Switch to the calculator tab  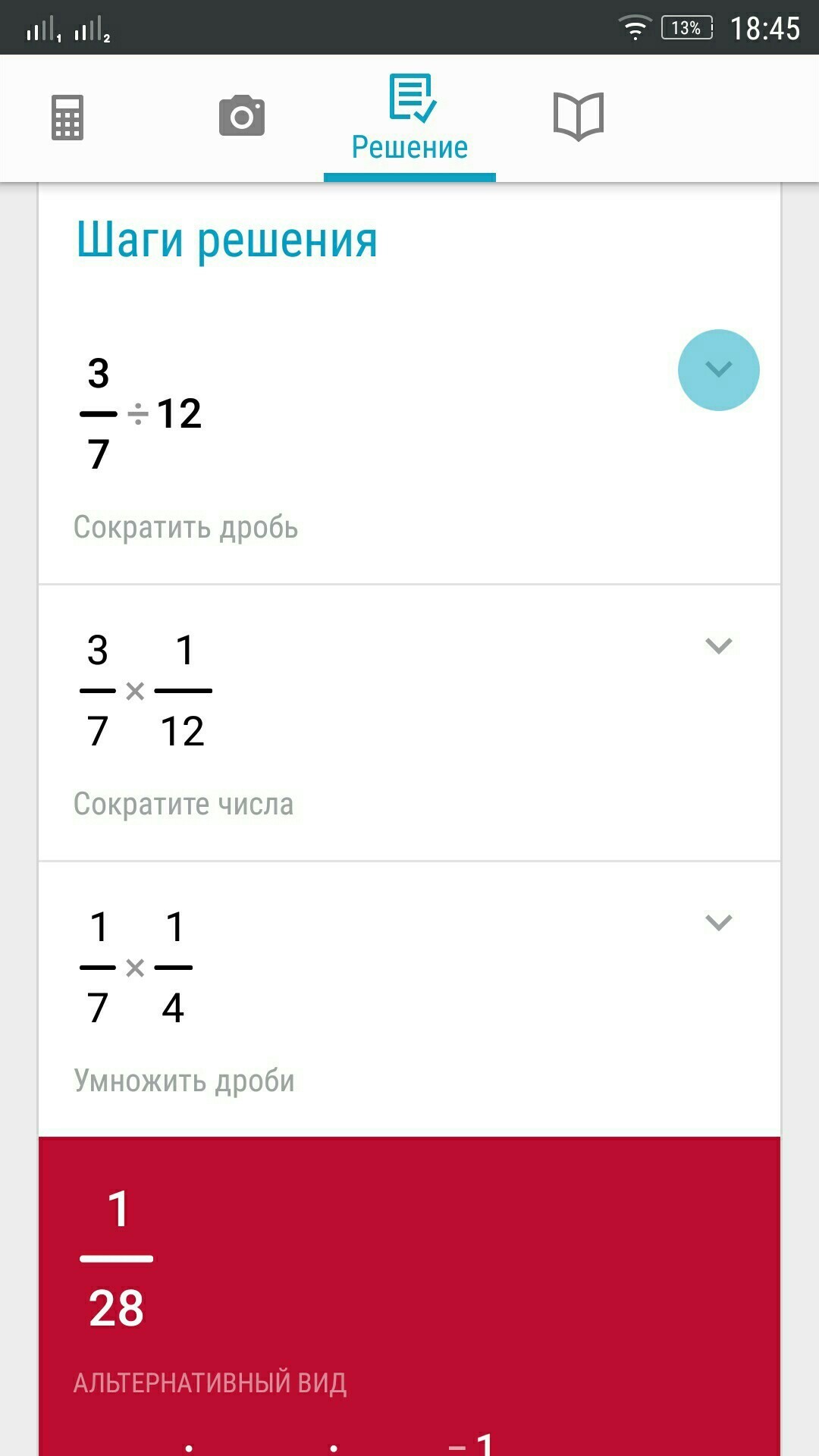click(67, 118)
